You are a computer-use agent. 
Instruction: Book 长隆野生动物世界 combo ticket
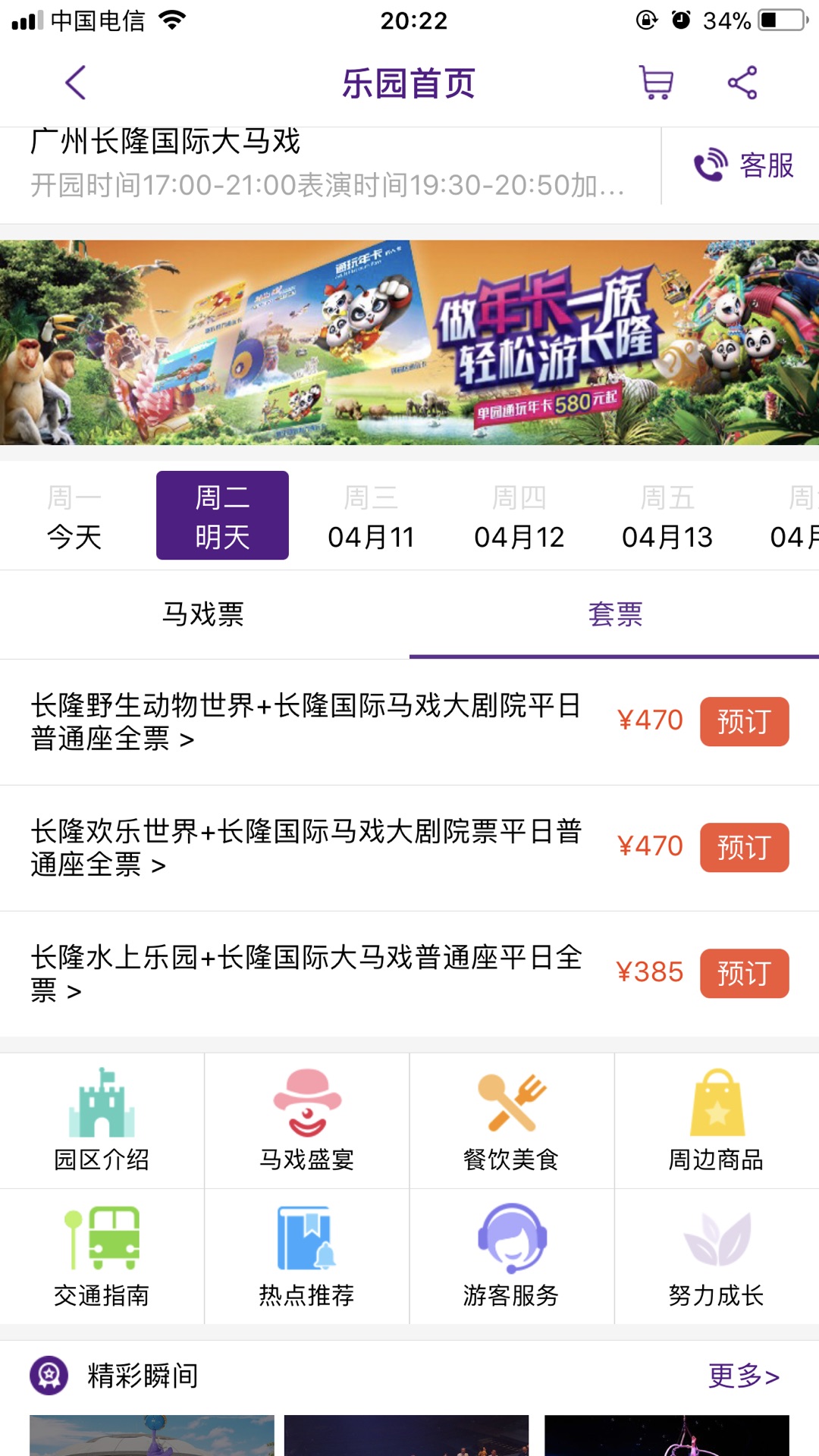pos(744,721)
